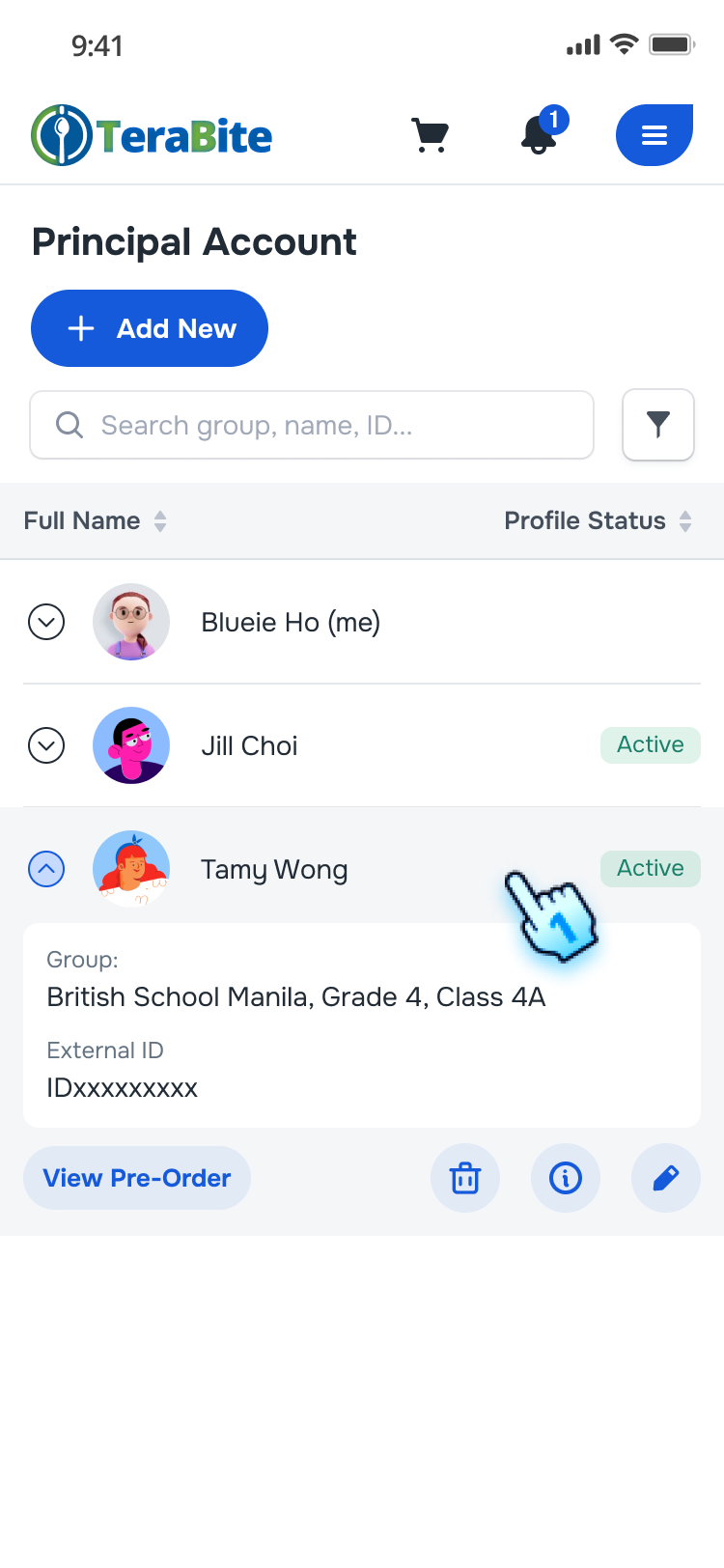Select Jill Choi's Active status badge

650,744
